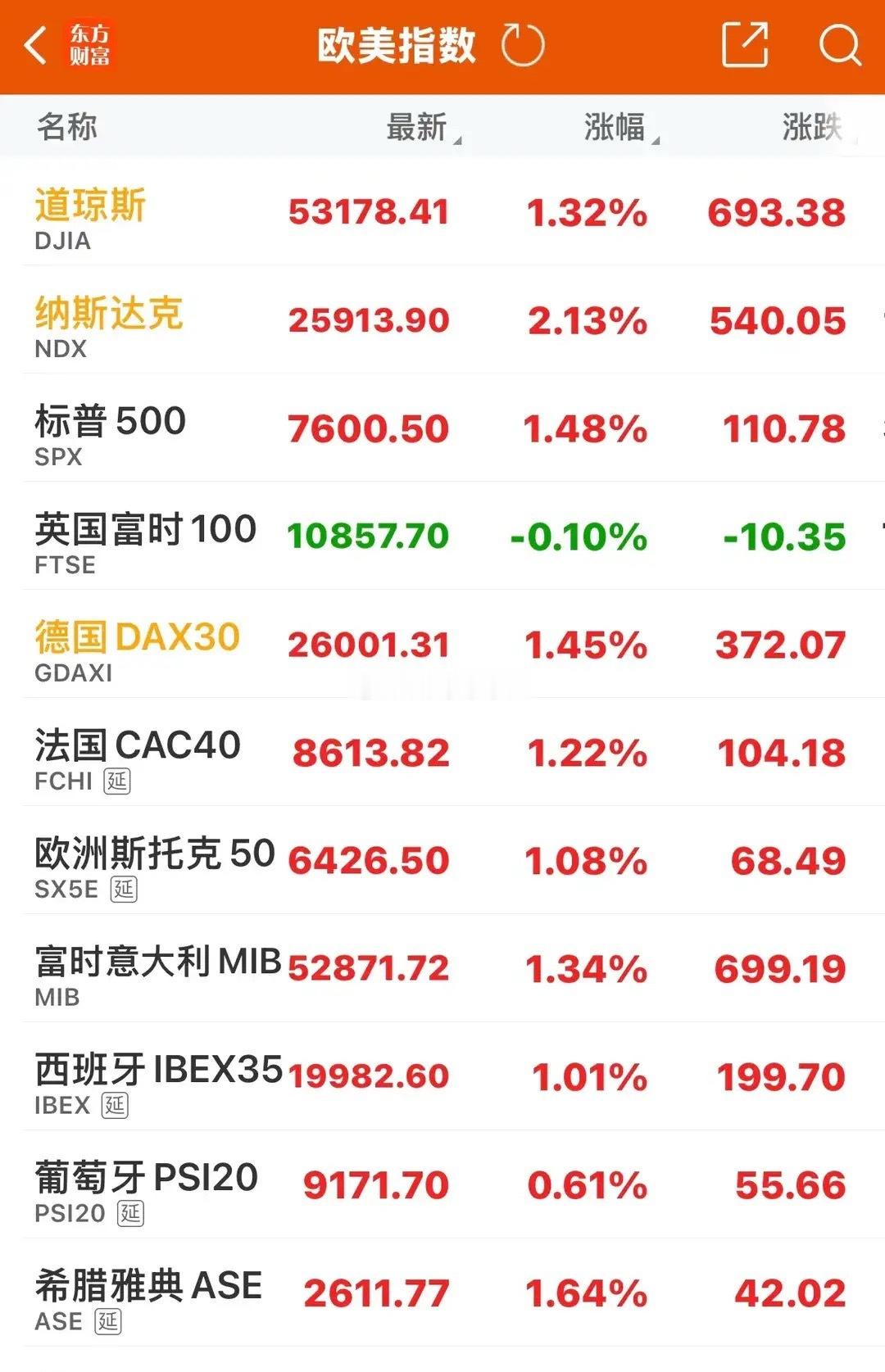The height and width of the screenshot is (1372, 885).
Task: Open 法国CAC40 index details
Action: point(442,752)
